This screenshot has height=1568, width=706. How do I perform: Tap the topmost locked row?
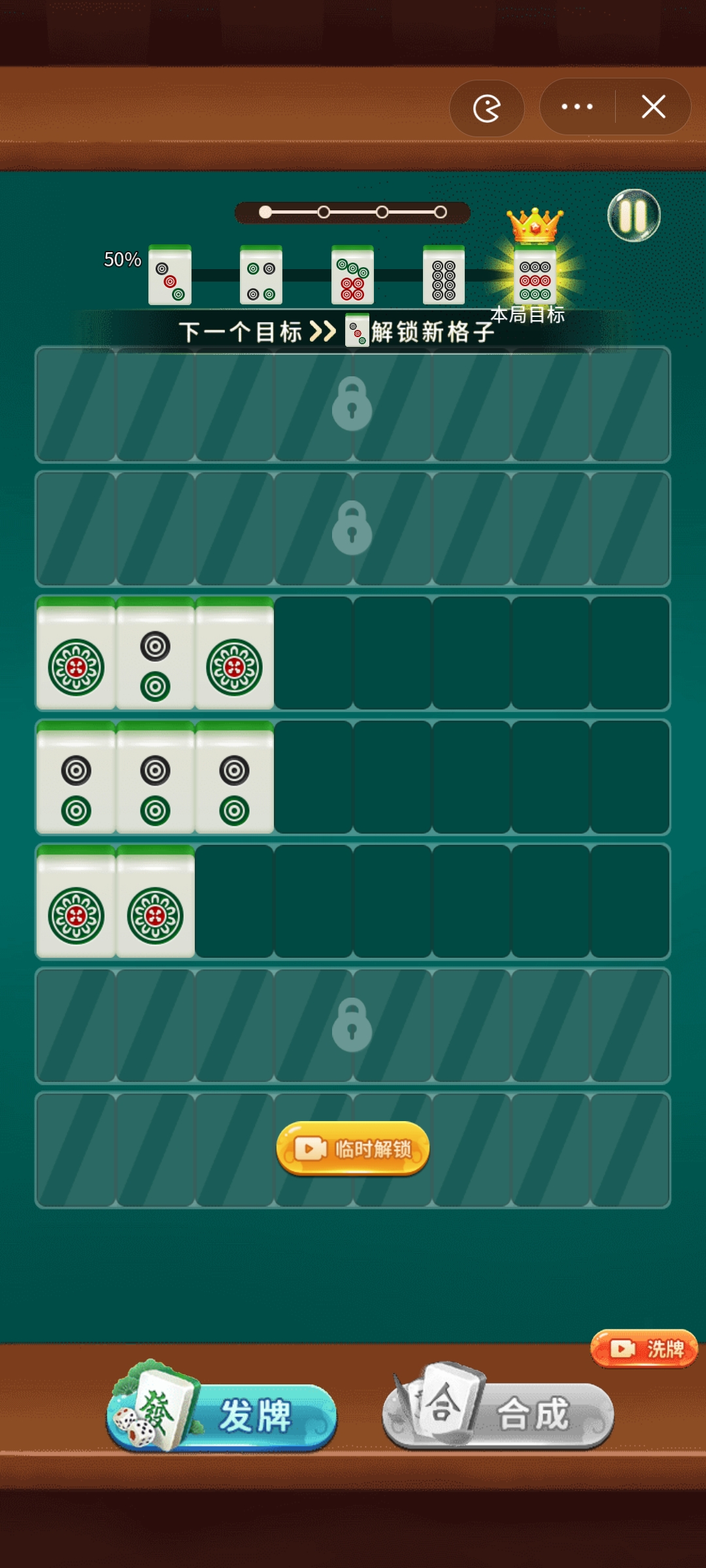[352, 405]
